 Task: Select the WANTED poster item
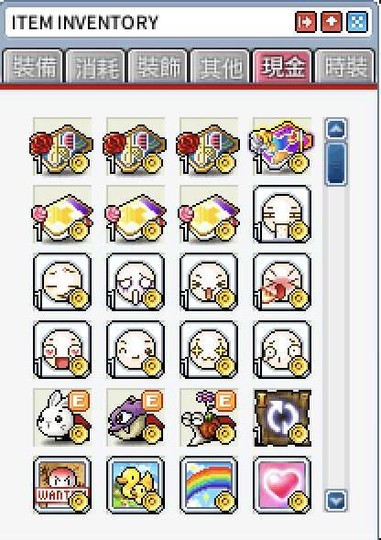(x=62, y=485)
